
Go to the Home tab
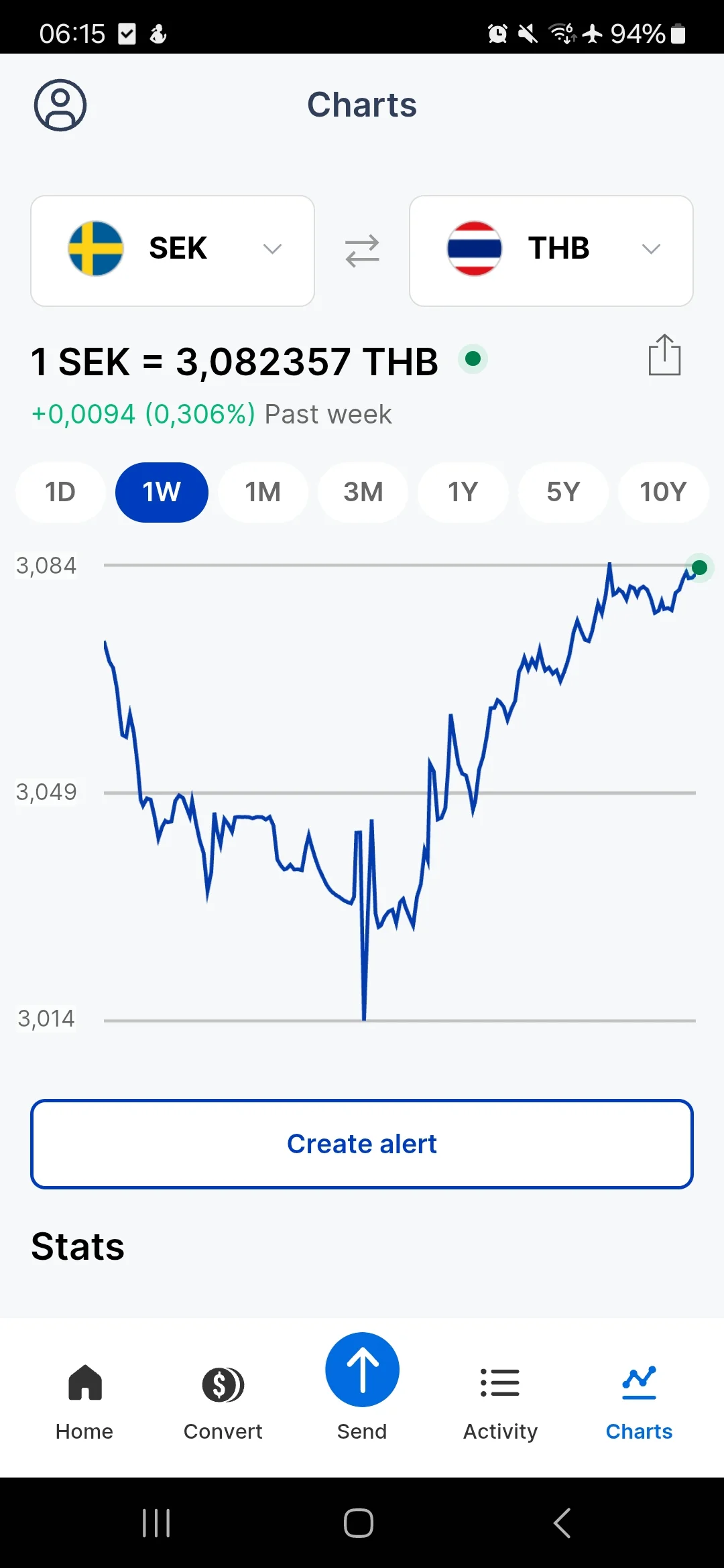[84, 1400]
